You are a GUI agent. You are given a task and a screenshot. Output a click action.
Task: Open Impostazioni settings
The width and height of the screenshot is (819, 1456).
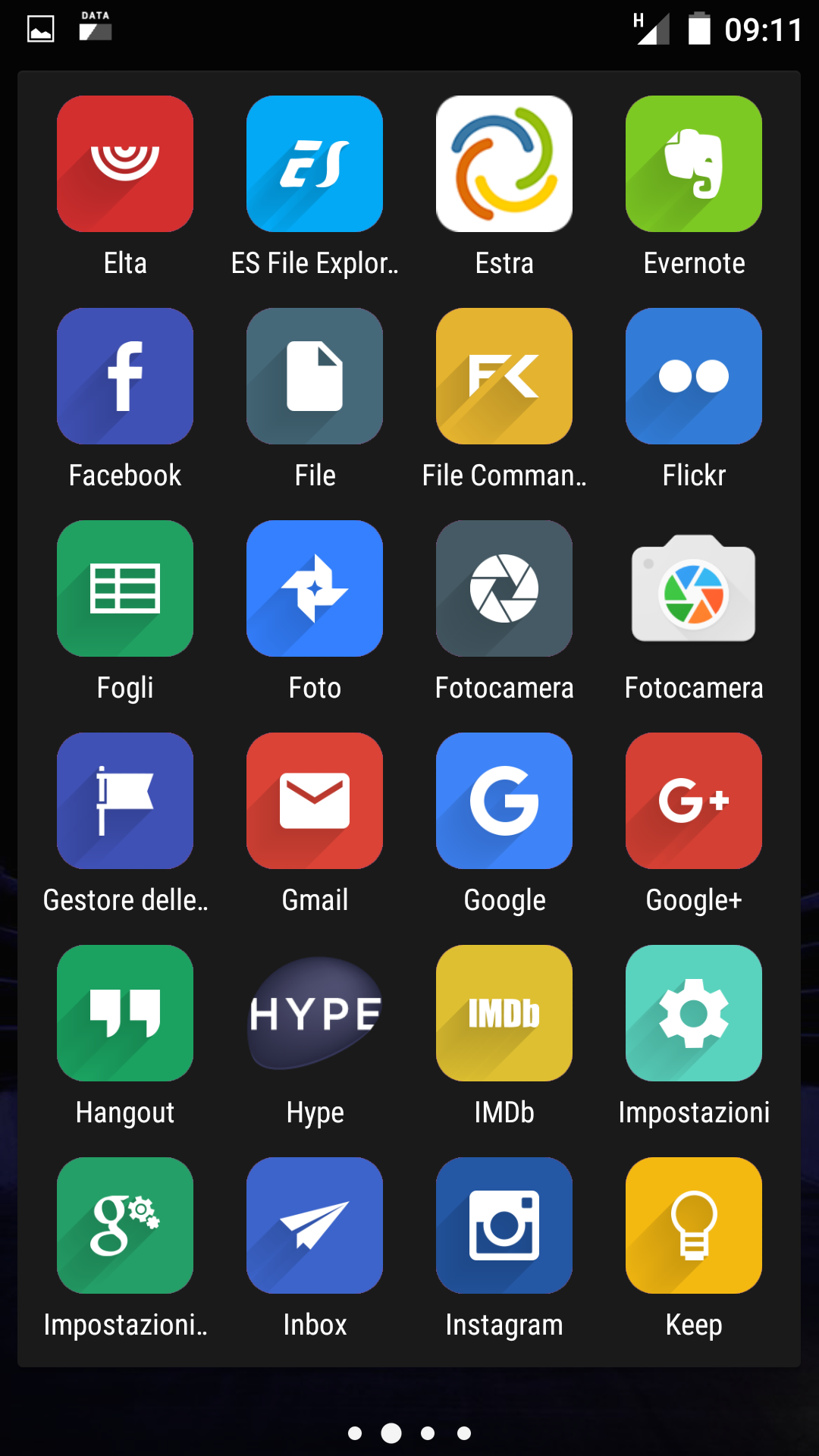tap(693, 1013)
